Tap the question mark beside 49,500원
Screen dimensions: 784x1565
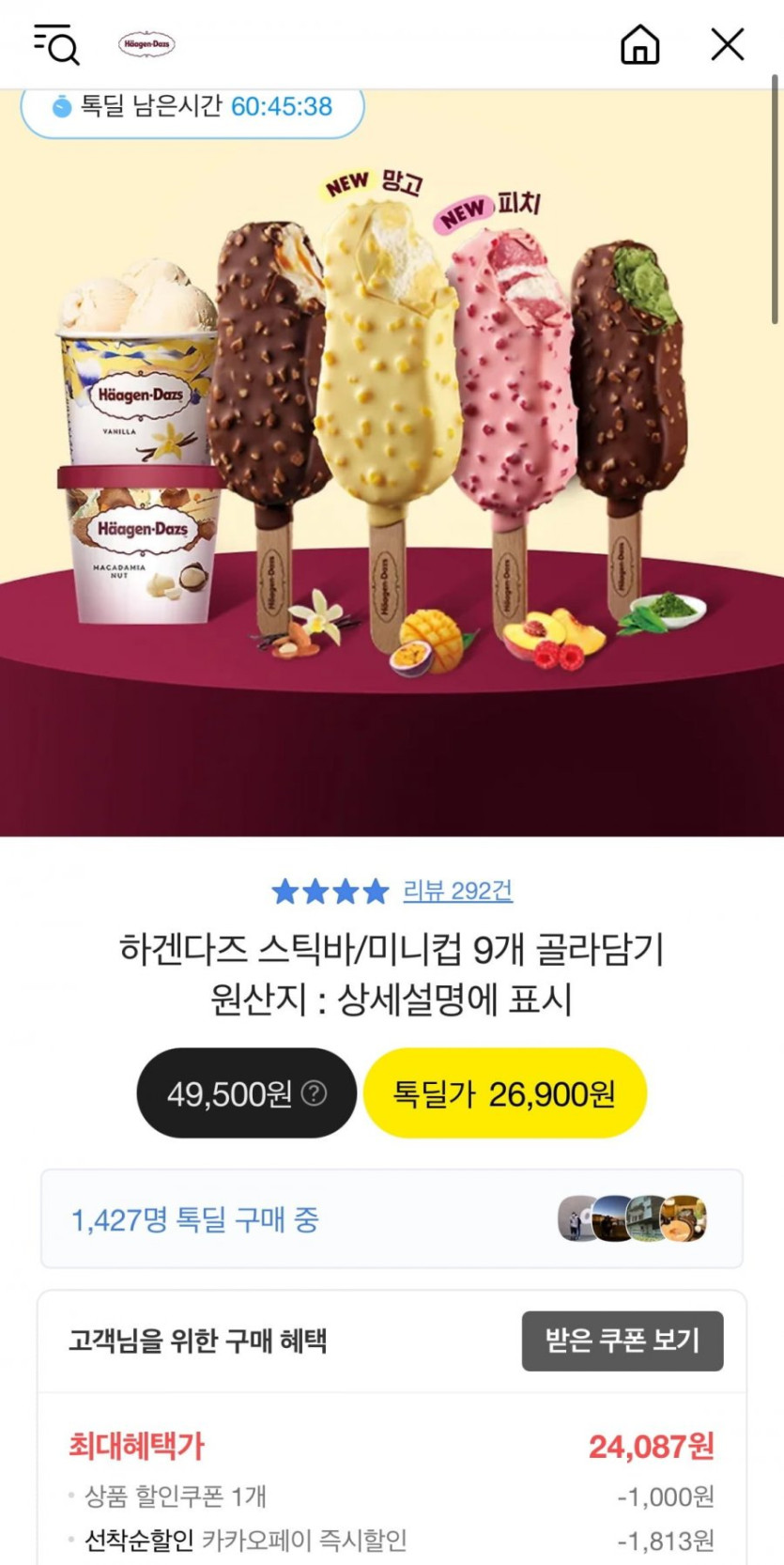315,1093
